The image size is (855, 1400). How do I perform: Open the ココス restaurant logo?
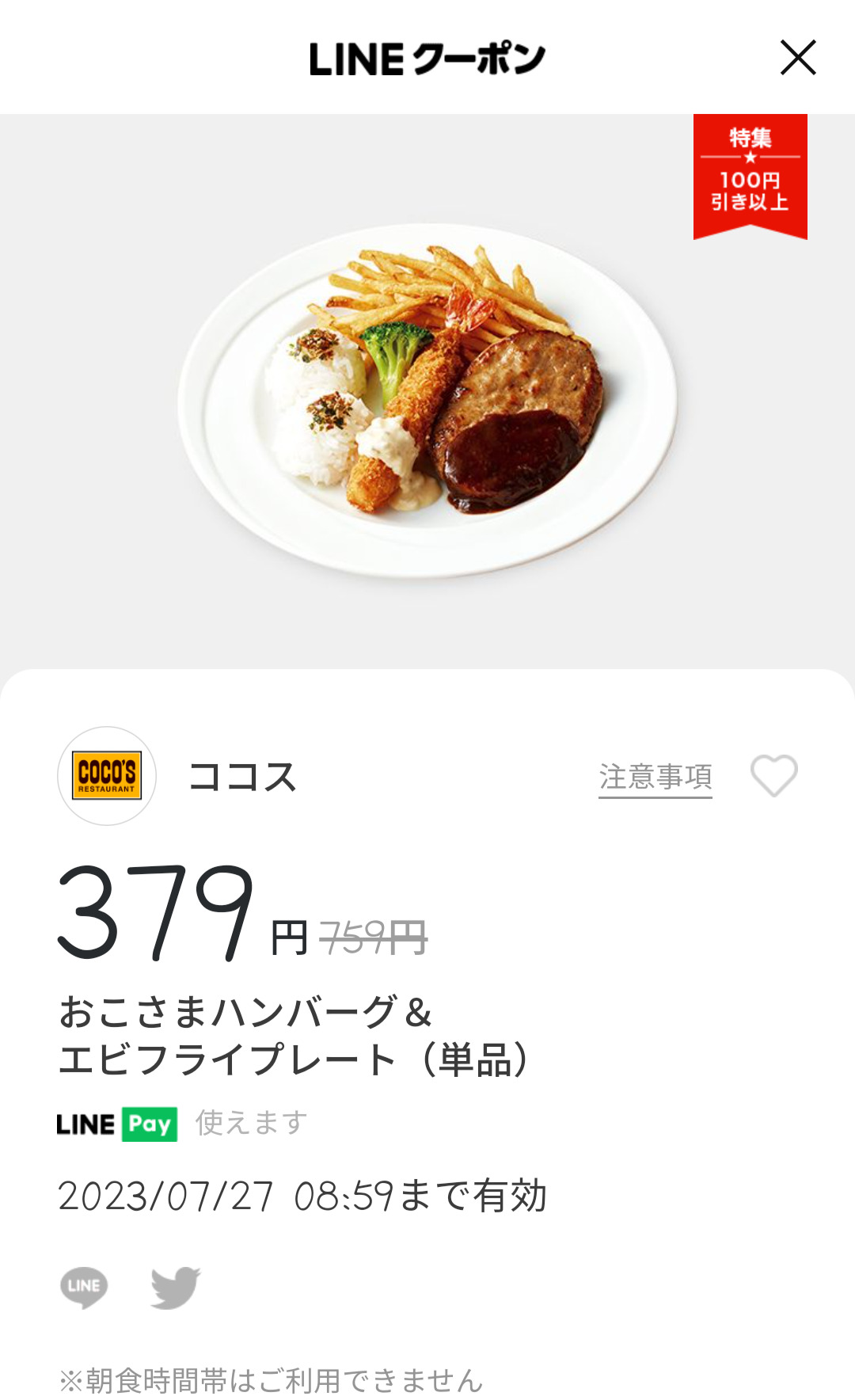pos(107,776)
